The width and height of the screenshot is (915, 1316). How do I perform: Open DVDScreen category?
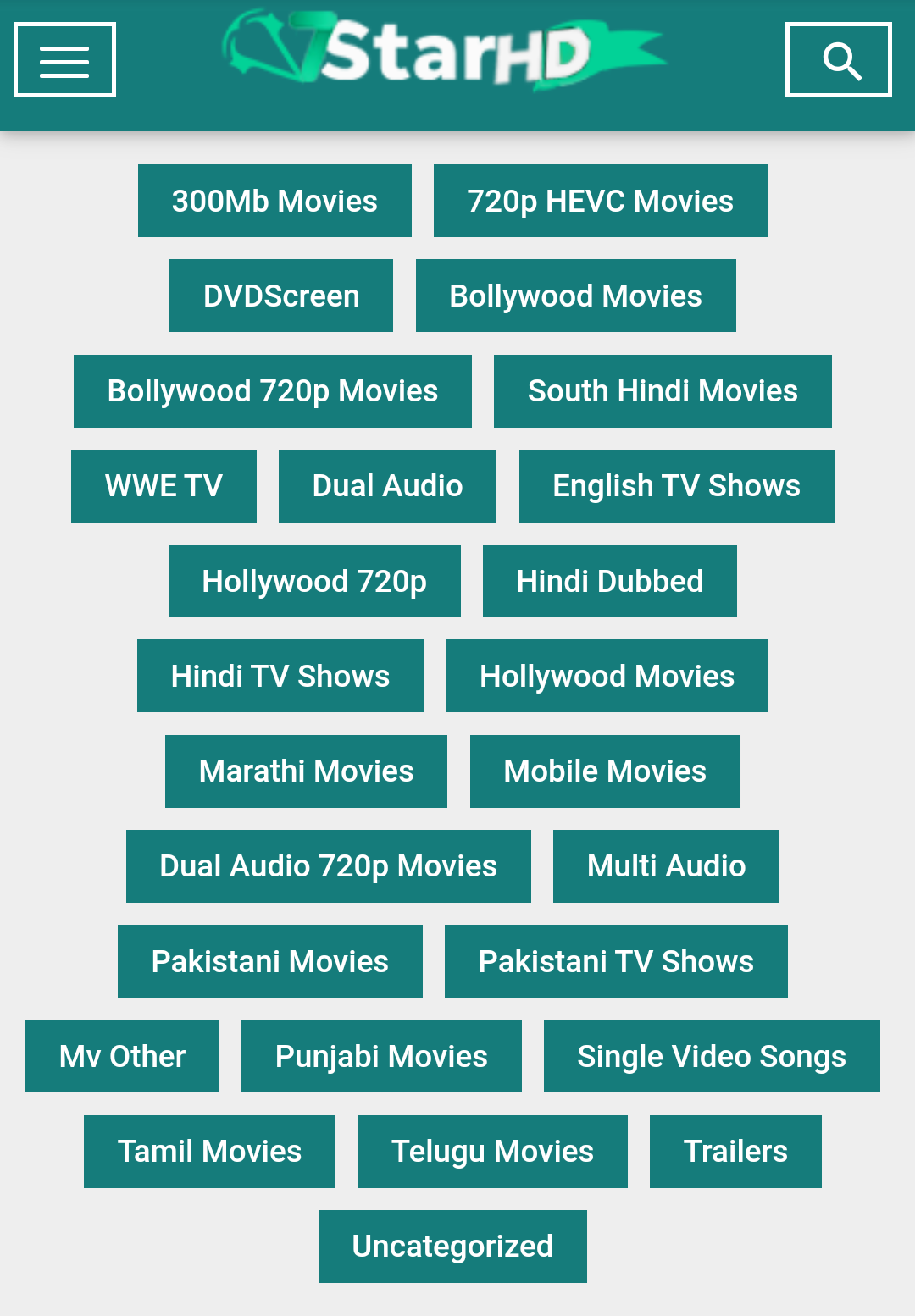281,296
